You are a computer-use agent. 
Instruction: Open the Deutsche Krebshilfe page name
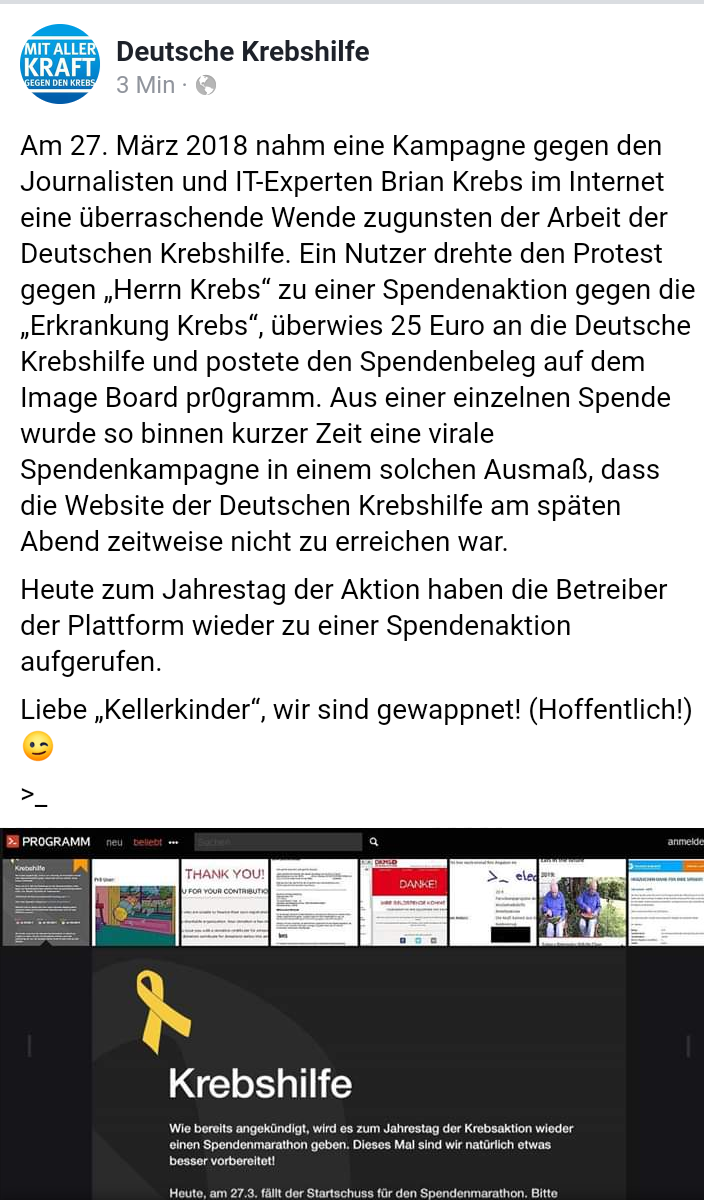coord(243,51)
